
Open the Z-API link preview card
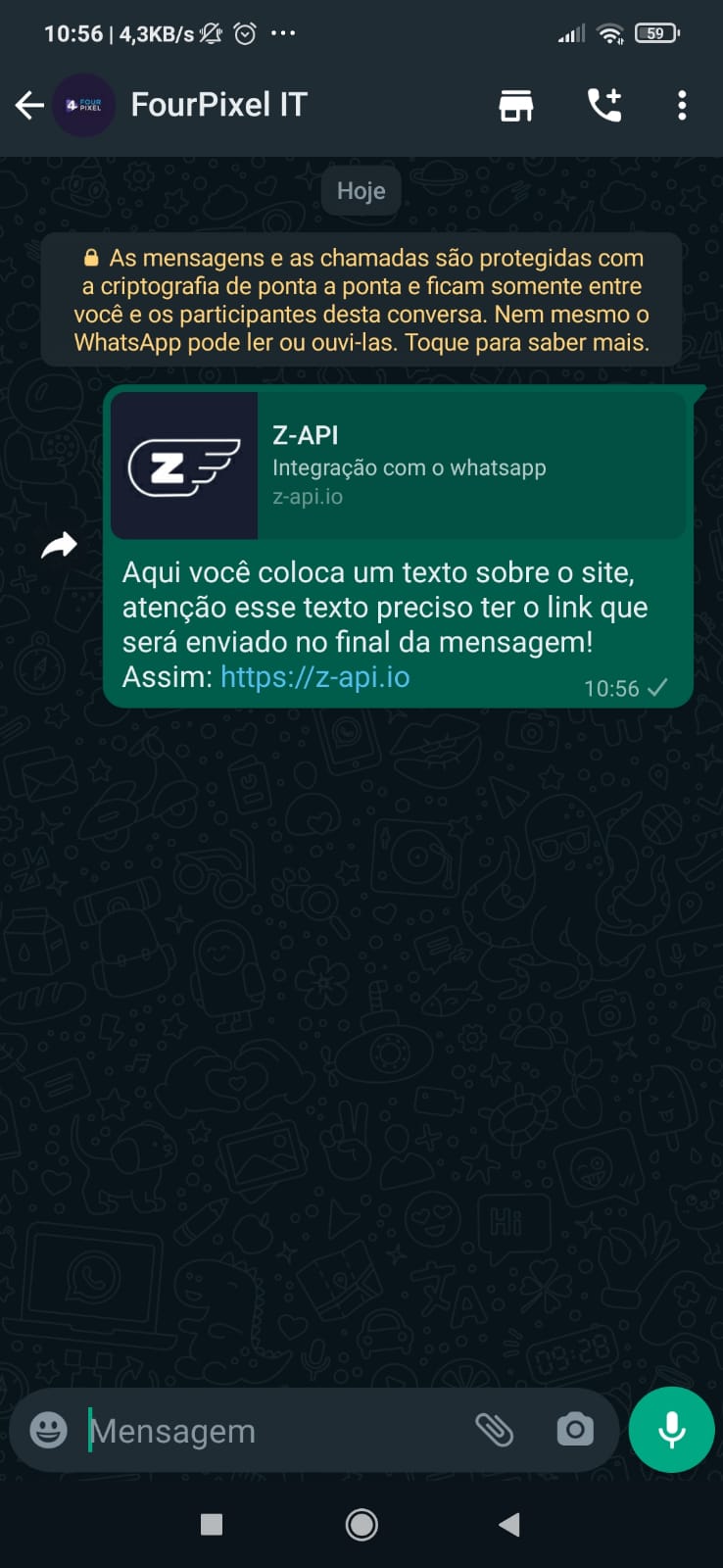point(398,465)
